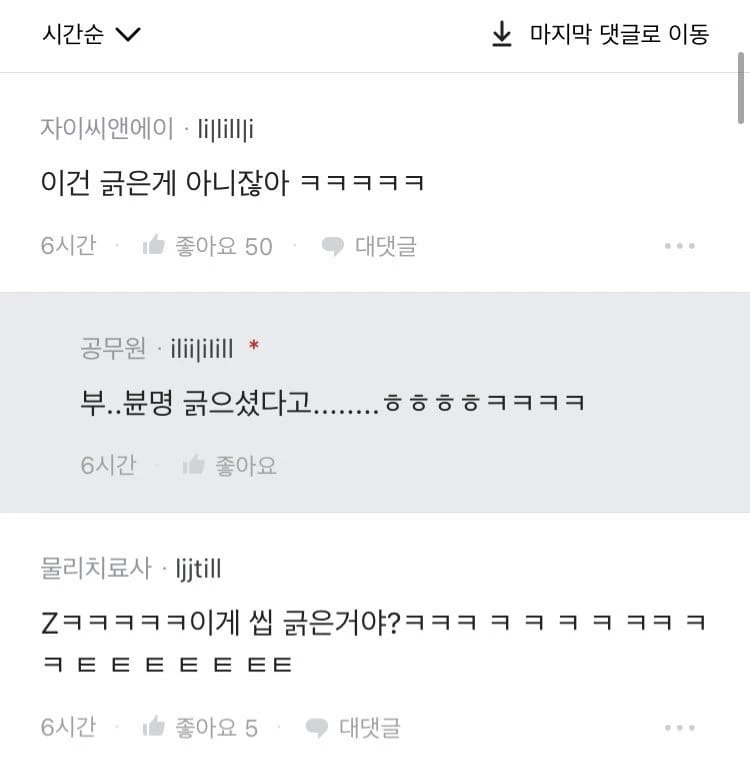Open the three-dot menu on the bottom comment

[x=681, y=727]
